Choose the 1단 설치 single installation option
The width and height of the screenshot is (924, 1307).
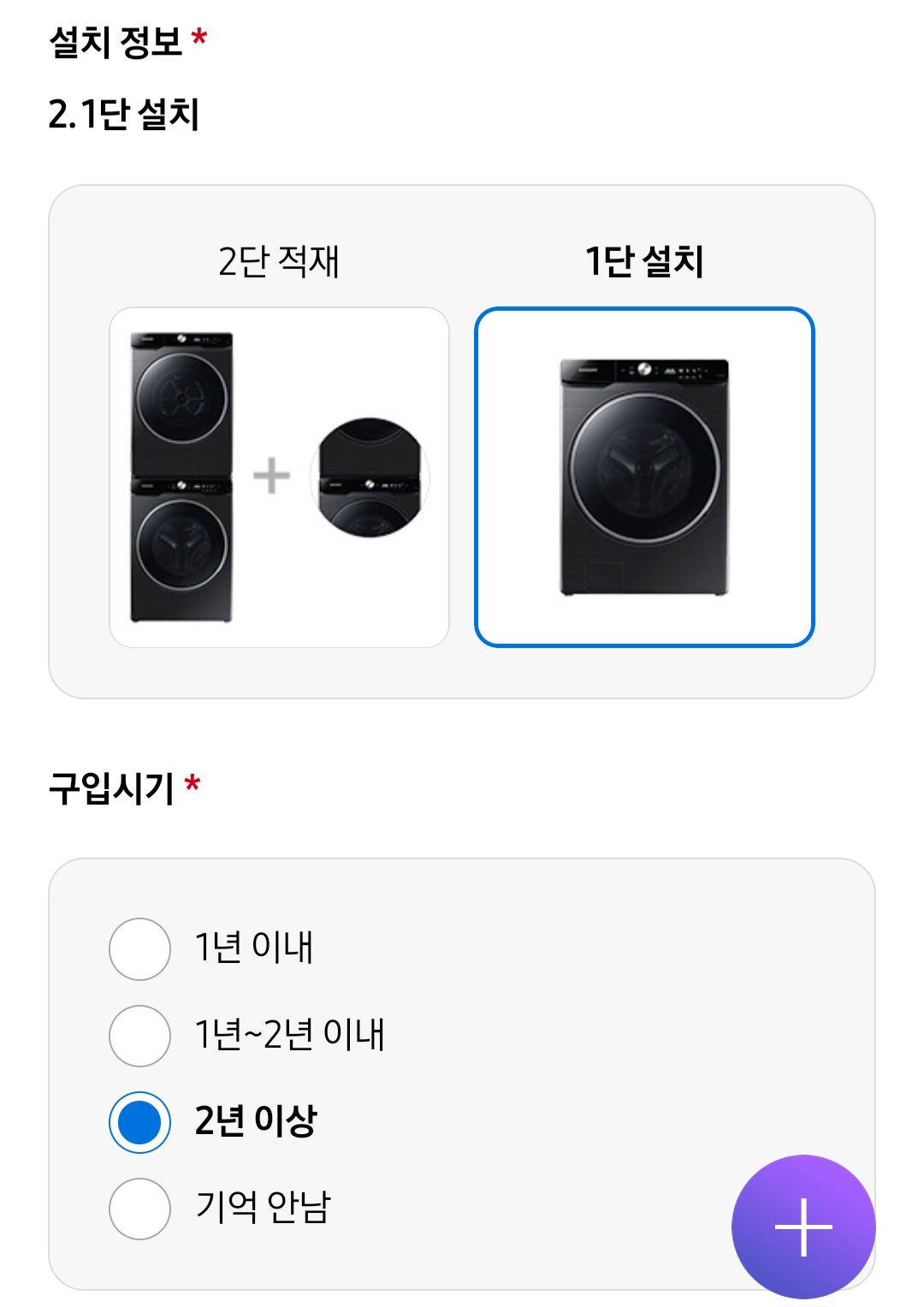coord(644,477)
